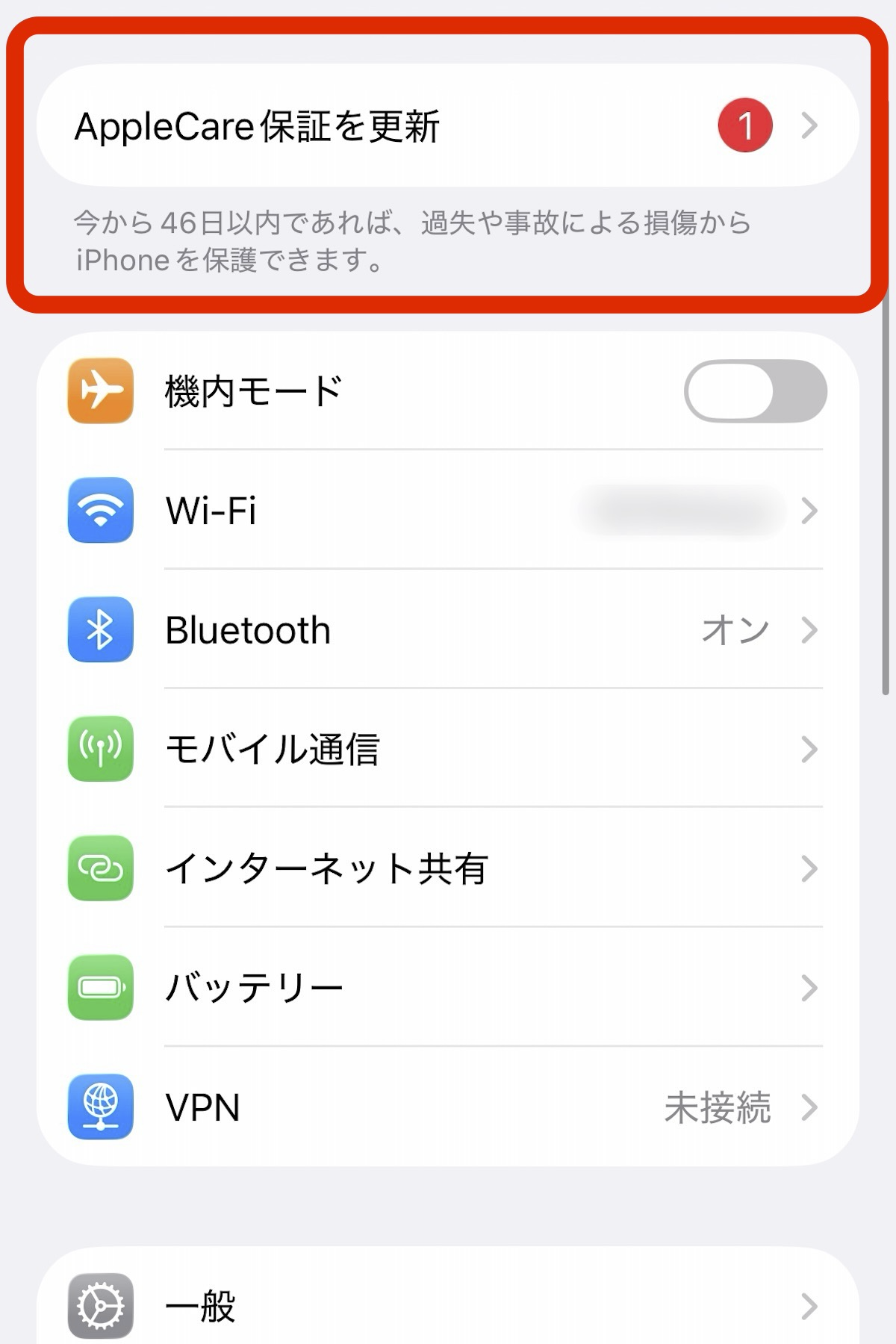Open 一般 settings
Viewport: 896px width, 1344px height.
447,1307
